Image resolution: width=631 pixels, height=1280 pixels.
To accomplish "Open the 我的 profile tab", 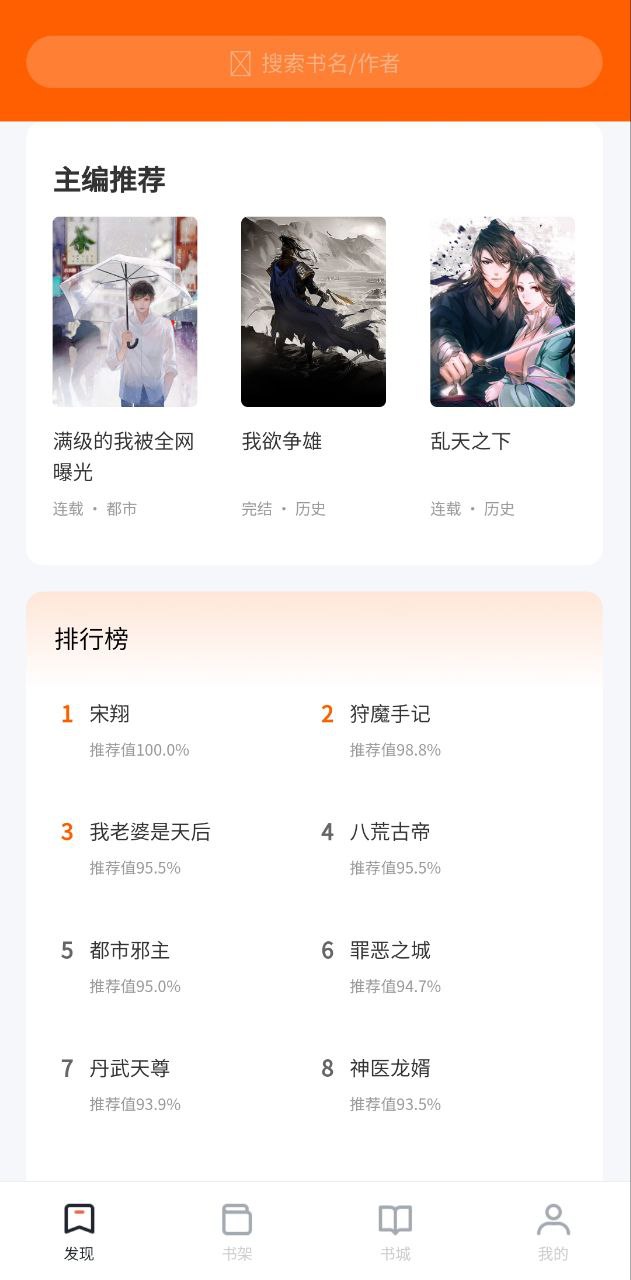I will click(x=553, y=1231).
